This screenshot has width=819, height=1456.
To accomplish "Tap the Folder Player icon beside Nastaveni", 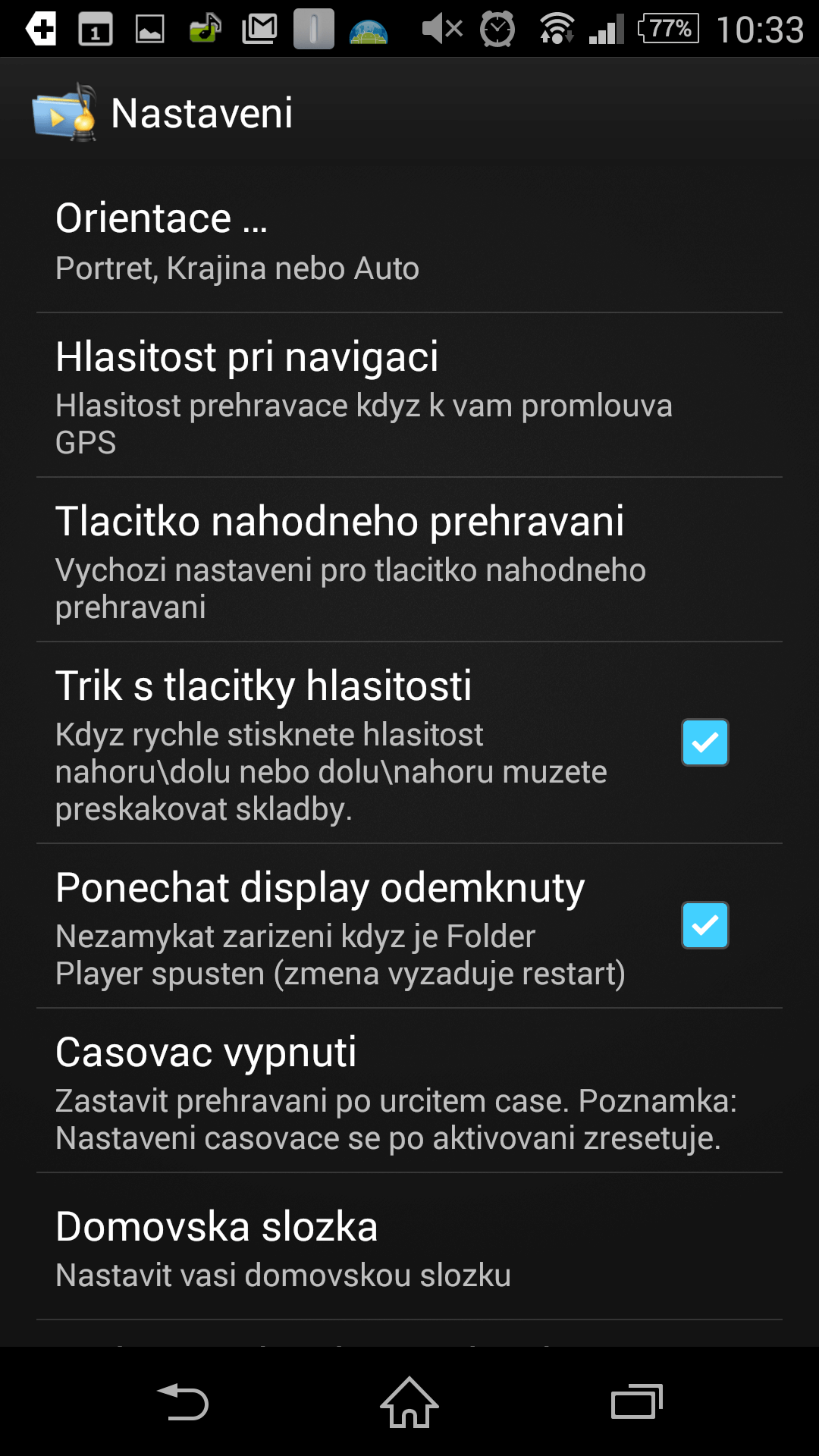I will coord(65,112).
